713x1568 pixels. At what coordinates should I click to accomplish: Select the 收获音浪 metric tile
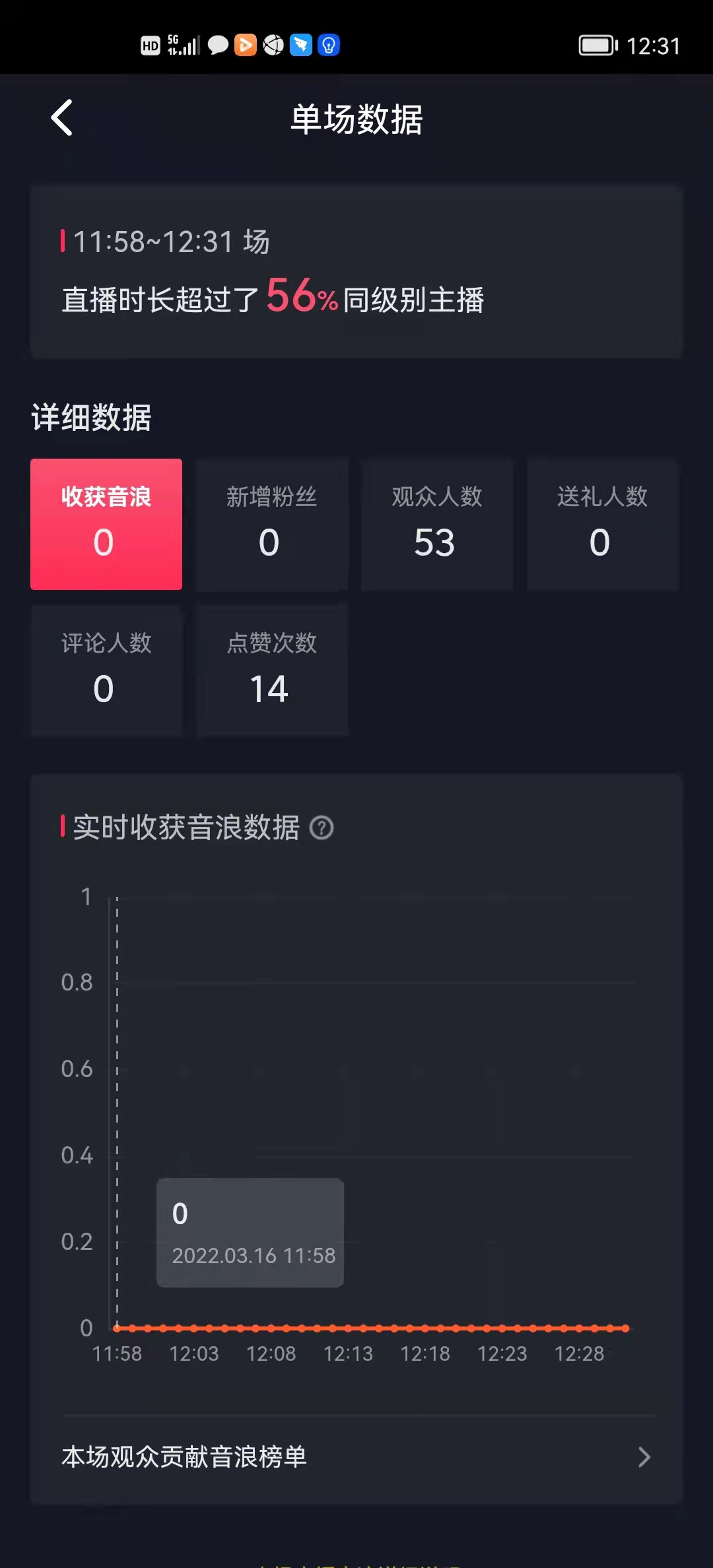[x=106, y=524]
